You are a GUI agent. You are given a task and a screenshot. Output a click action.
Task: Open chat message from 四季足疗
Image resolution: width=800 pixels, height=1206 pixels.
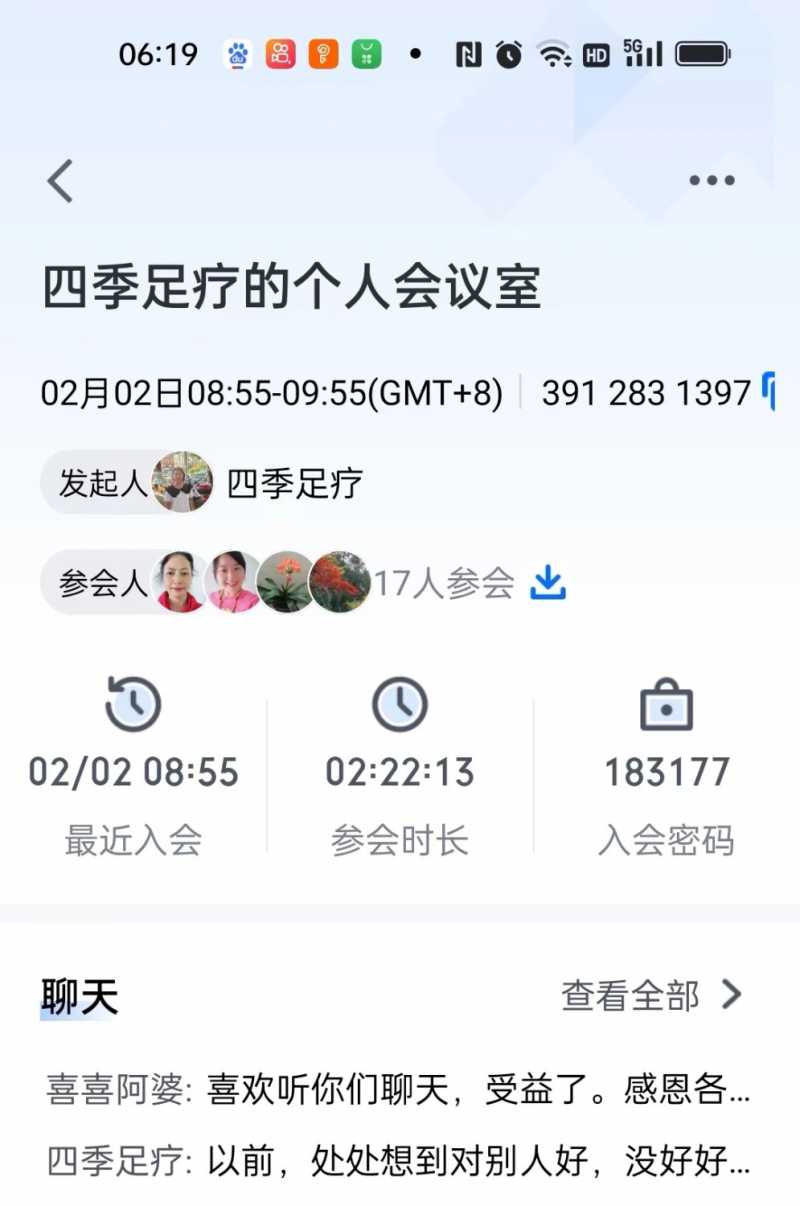click(398, 1162)
